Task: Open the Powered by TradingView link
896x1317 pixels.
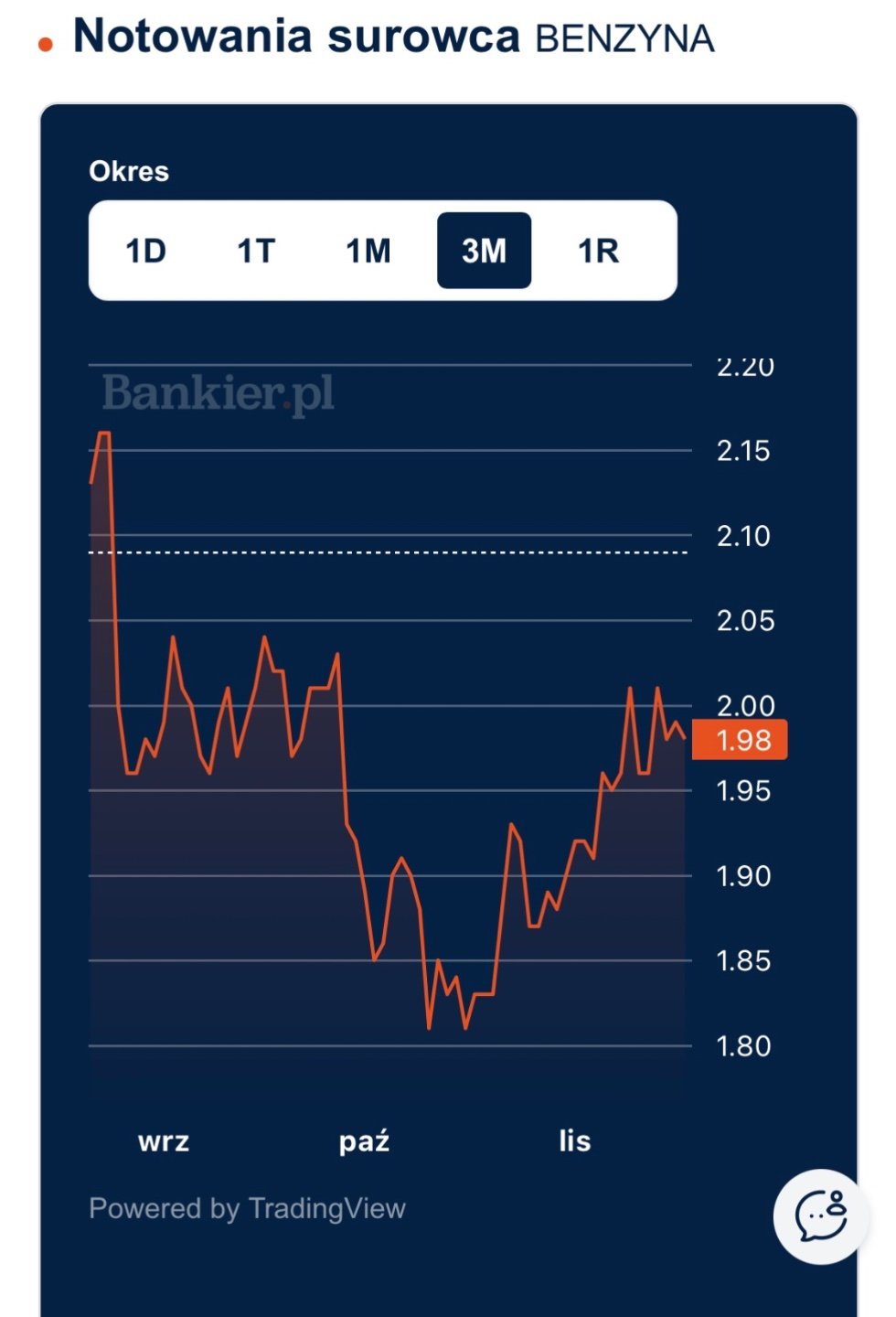Action: tap(247, 1208)
